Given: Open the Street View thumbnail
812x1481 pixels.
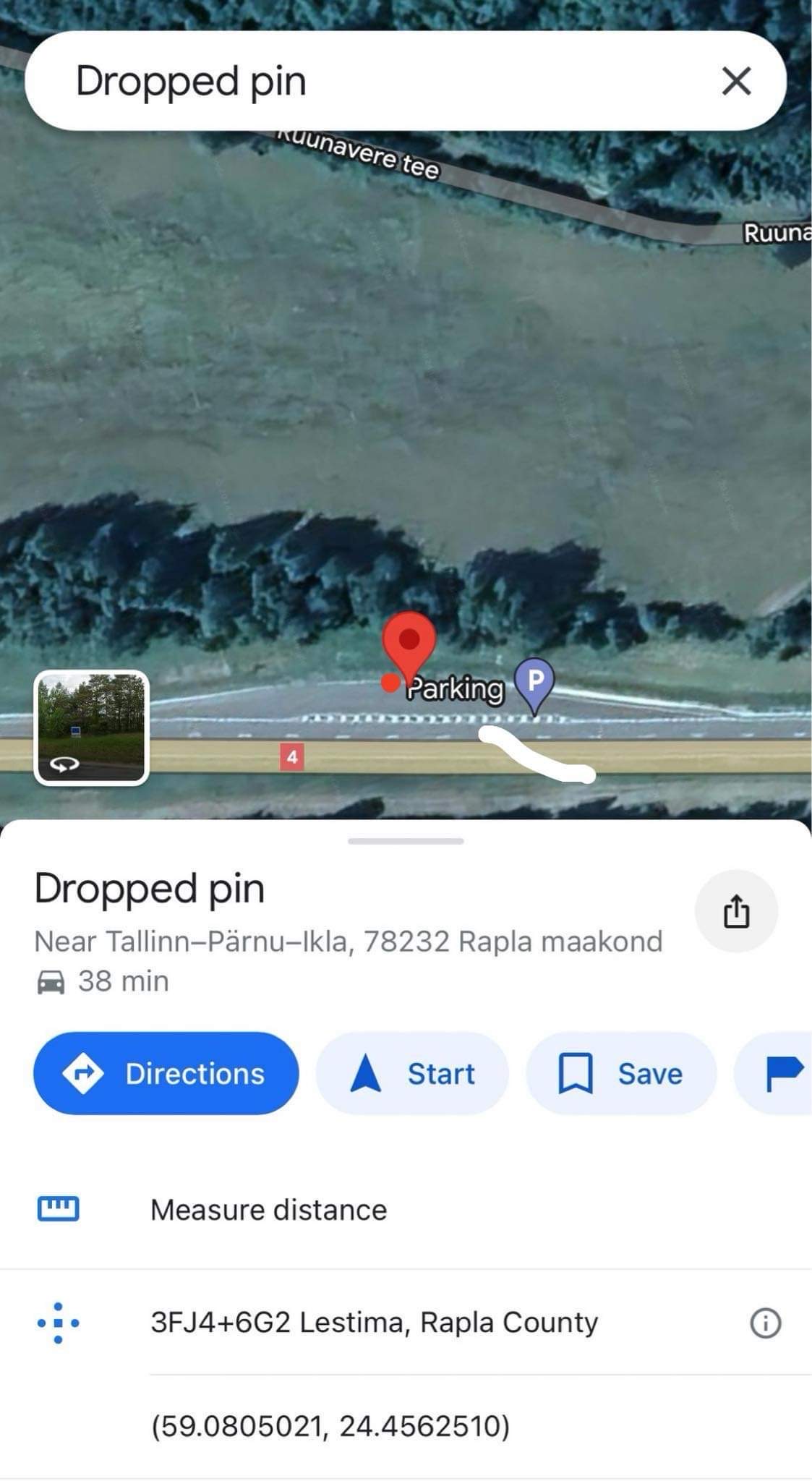Looking at the screenshot, I should click(92, 727).
